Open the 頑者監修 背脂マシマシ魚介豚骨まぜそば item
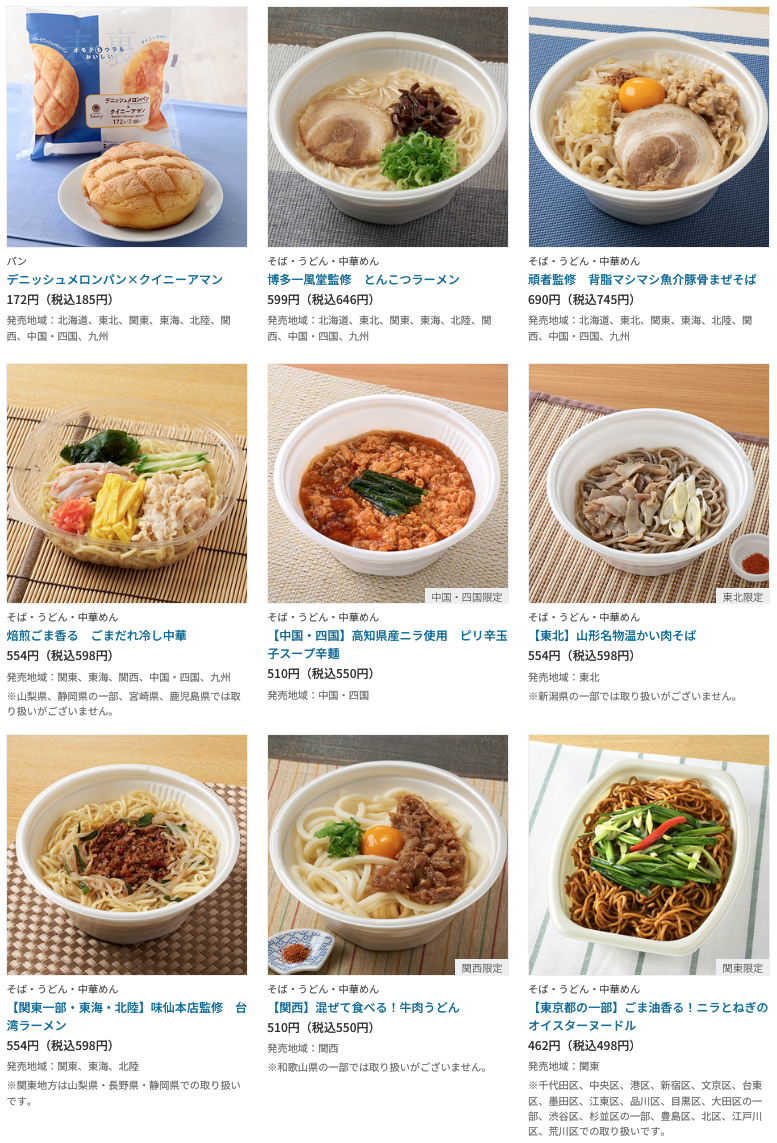The width and height of the screenshot is (777, 1143). pos(641,279)
